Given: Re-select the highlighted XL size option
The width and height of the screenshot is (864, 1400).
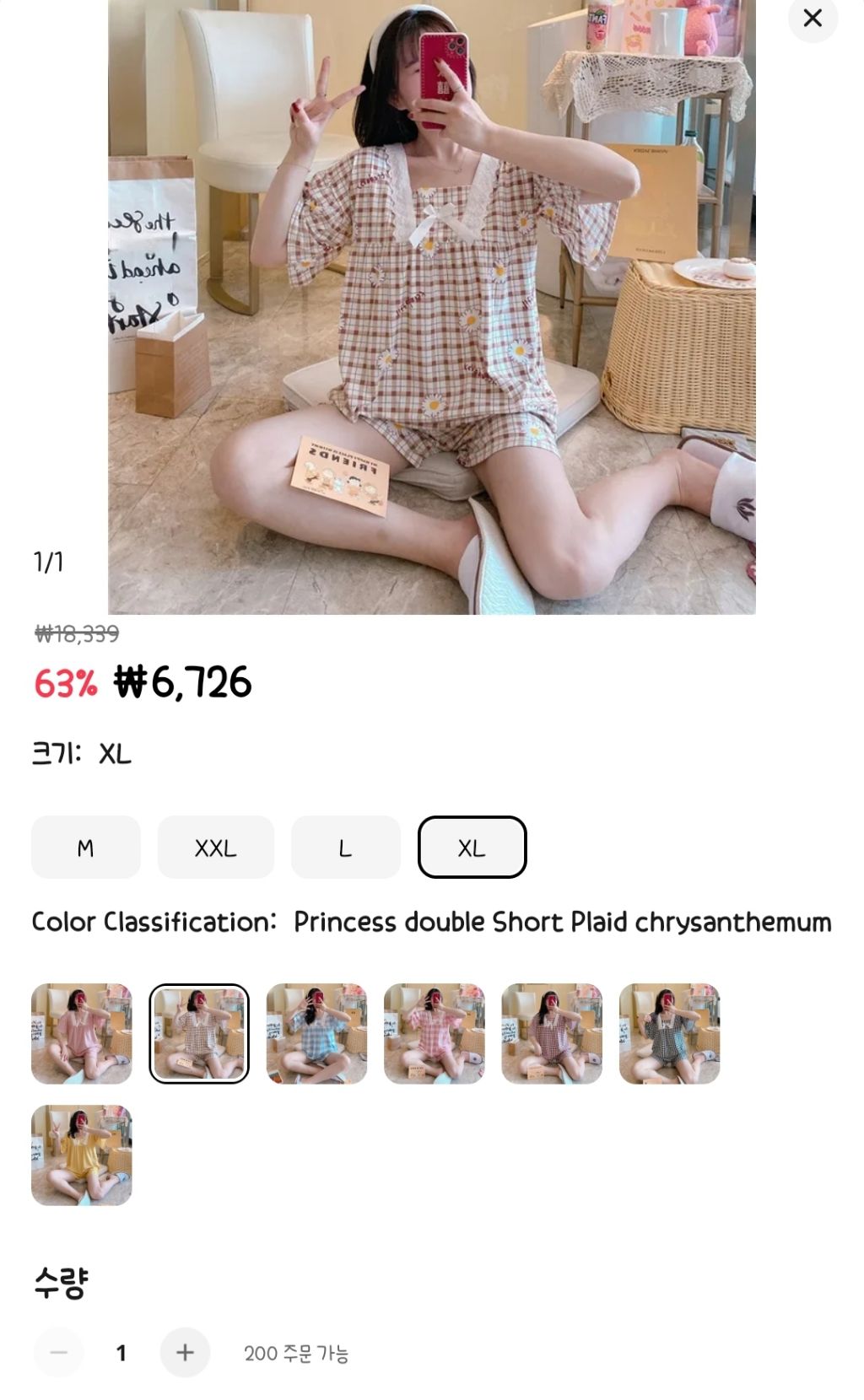Looking at the screenshot, I should 473,848.
